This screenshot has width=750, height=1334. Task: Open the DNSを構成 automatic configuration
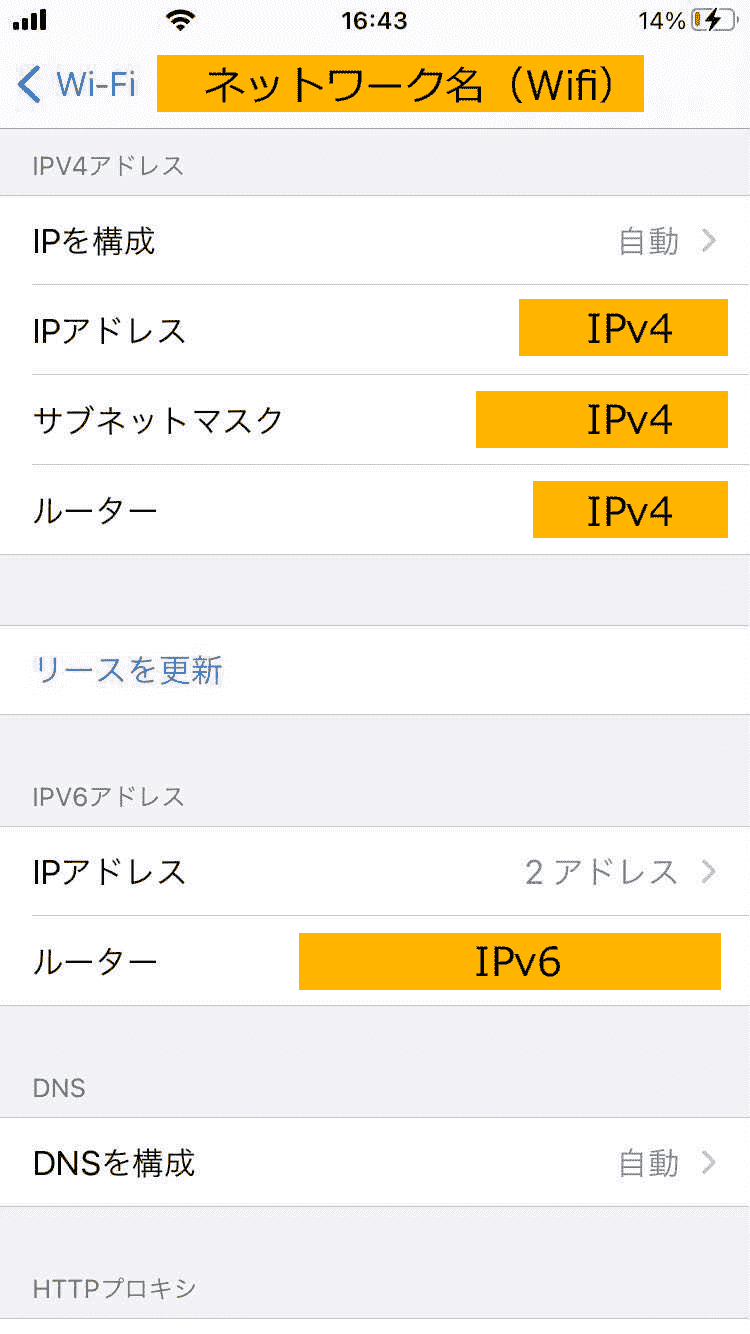pos(375,1163)
